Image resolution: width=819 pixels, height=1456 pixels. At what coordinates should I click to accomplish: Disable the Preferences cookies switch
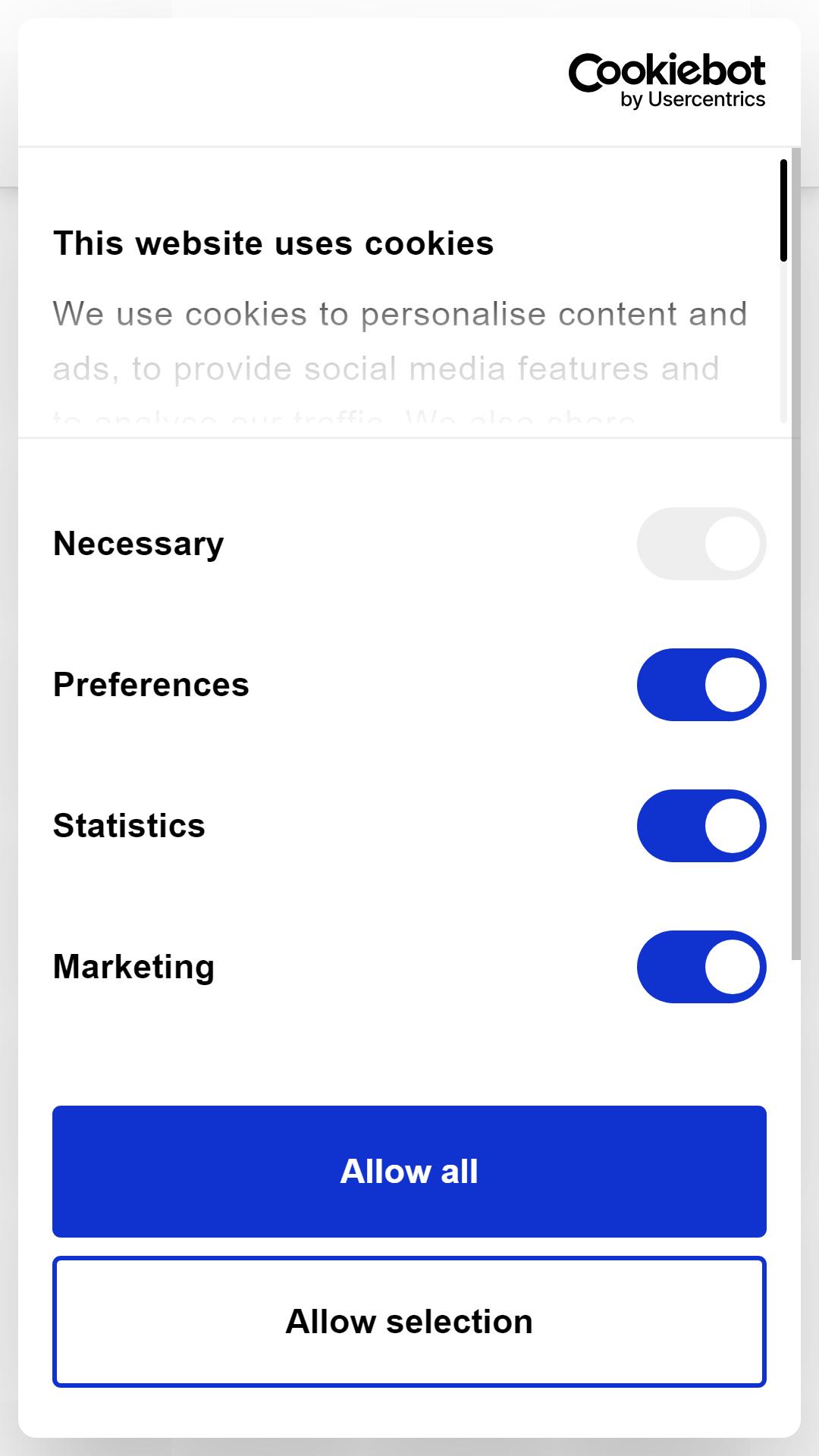(x=701, y=685)
